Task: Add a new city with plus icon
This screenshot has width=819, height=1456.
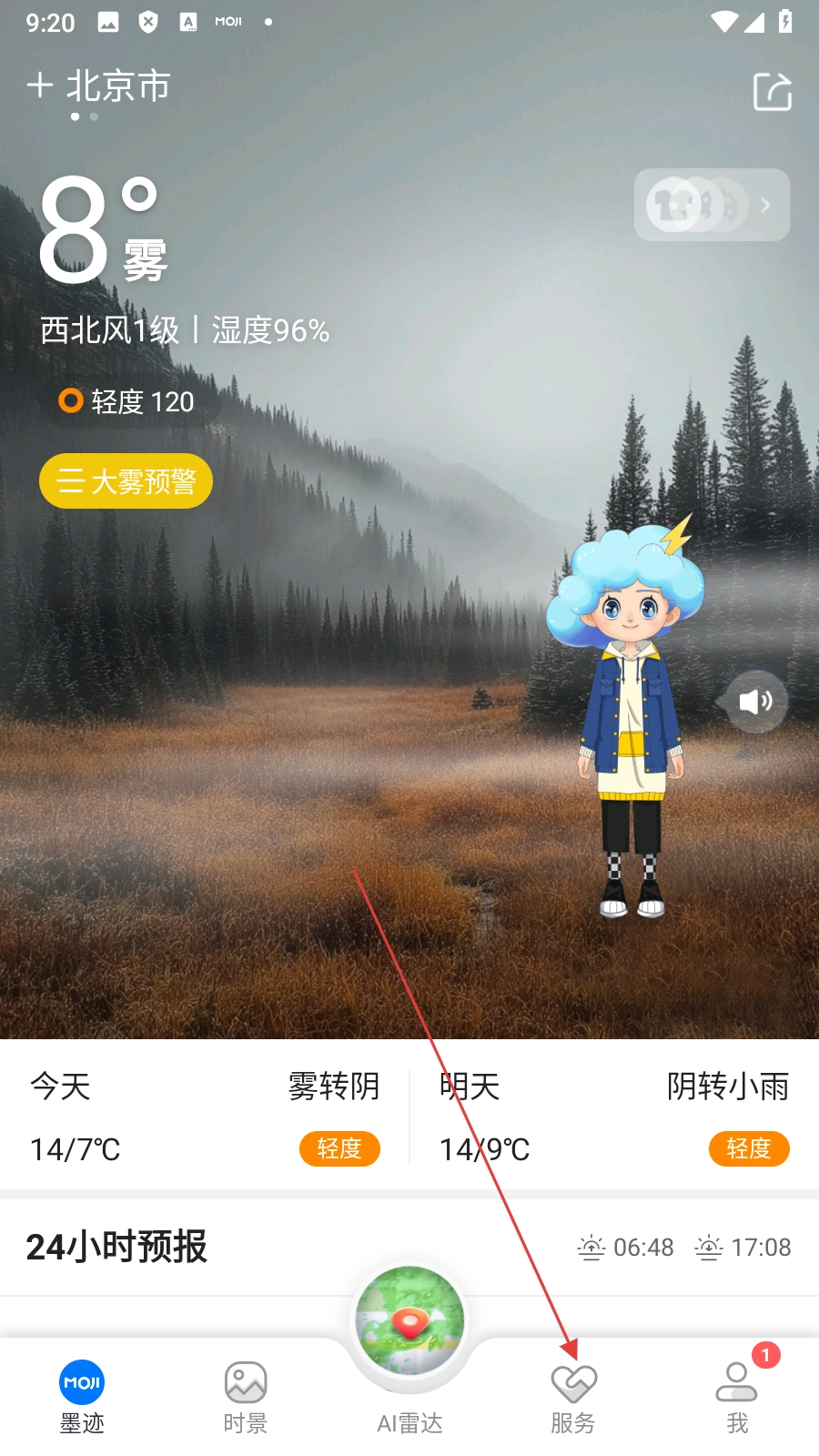Action: (39, 86)
